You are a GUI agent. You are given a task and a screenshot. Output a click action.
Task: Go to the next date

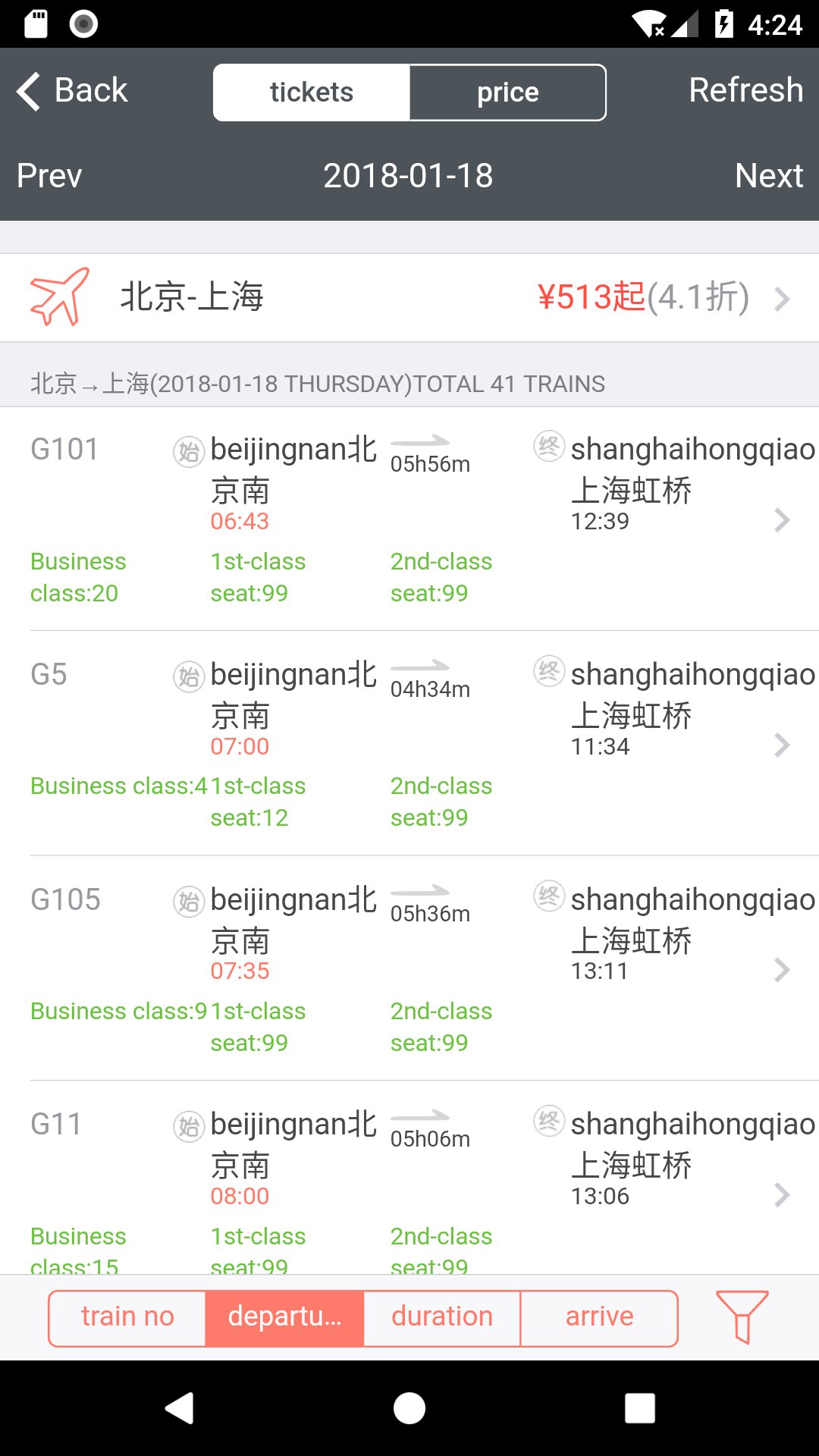click(x=768, y=176)
